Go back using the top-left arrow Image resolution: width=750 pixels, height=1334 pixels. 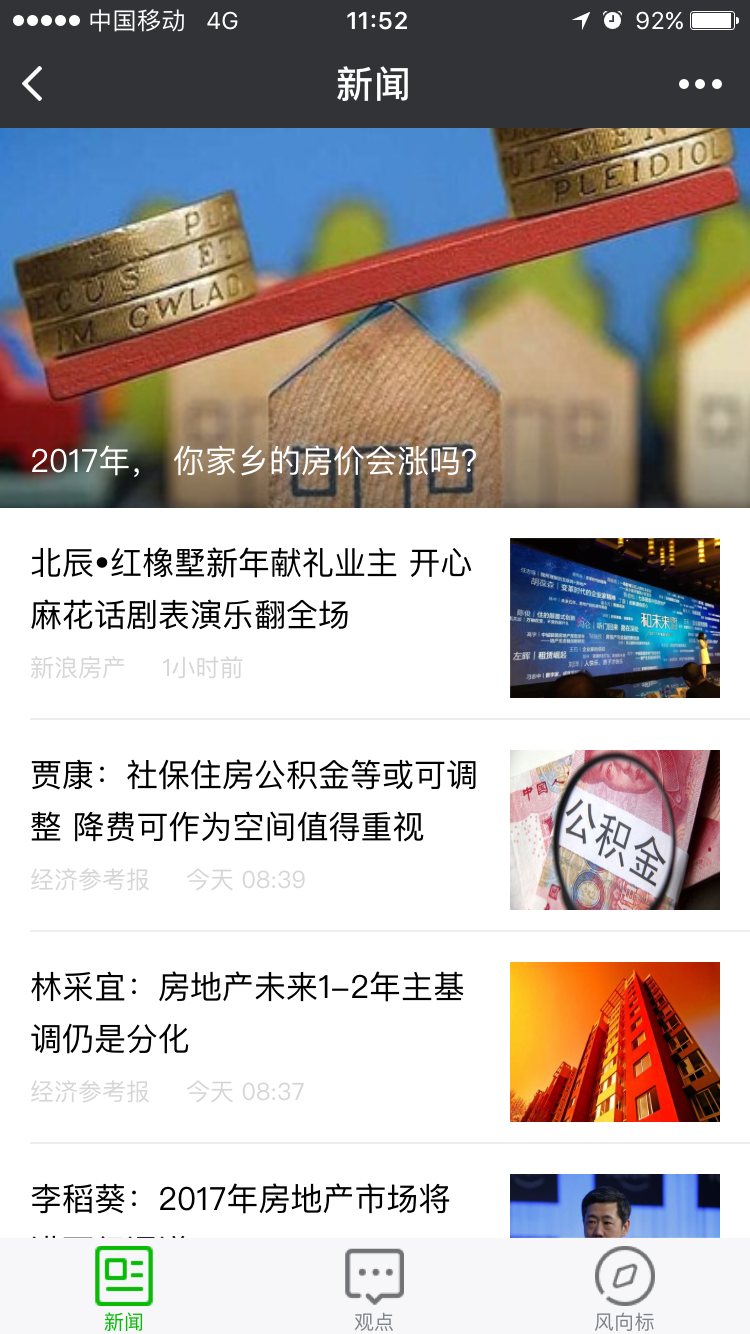(x=33, y=84)
